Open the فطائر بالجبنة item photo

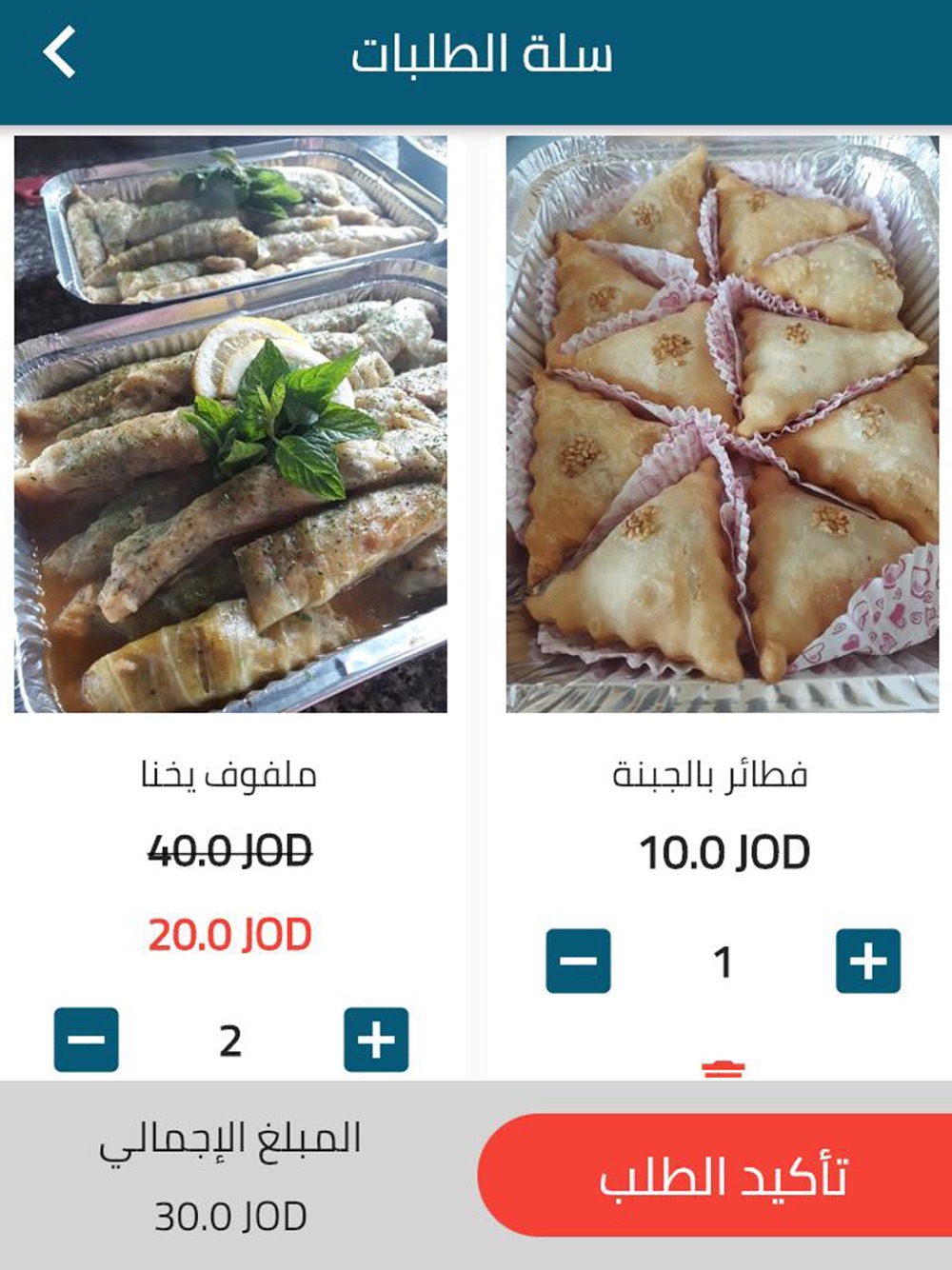point(723,425)
